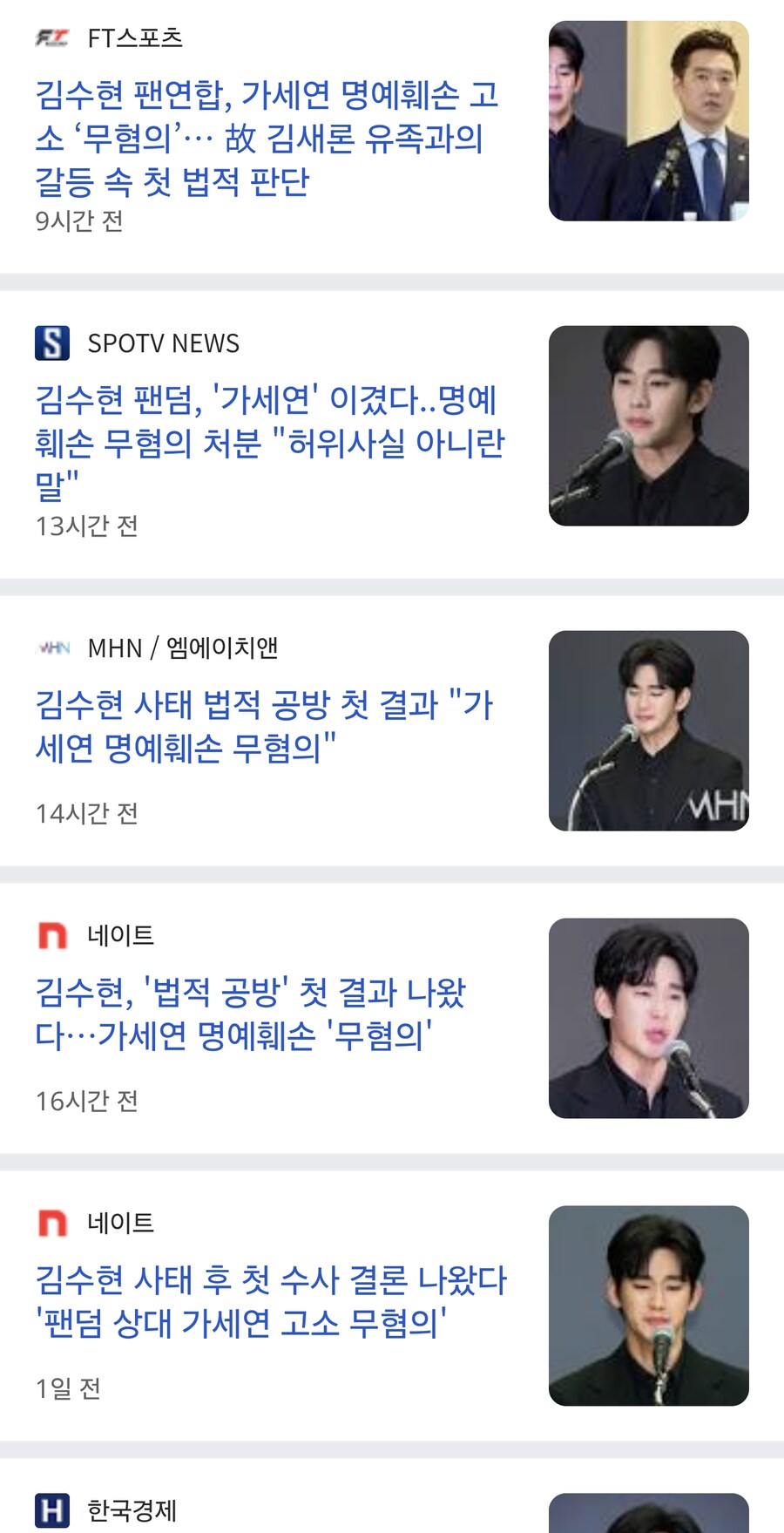Viewport: 784px width, 1533px height.
Task: Open SPOTV NEWS publisher name link
Action: click(x=164, y=343)
